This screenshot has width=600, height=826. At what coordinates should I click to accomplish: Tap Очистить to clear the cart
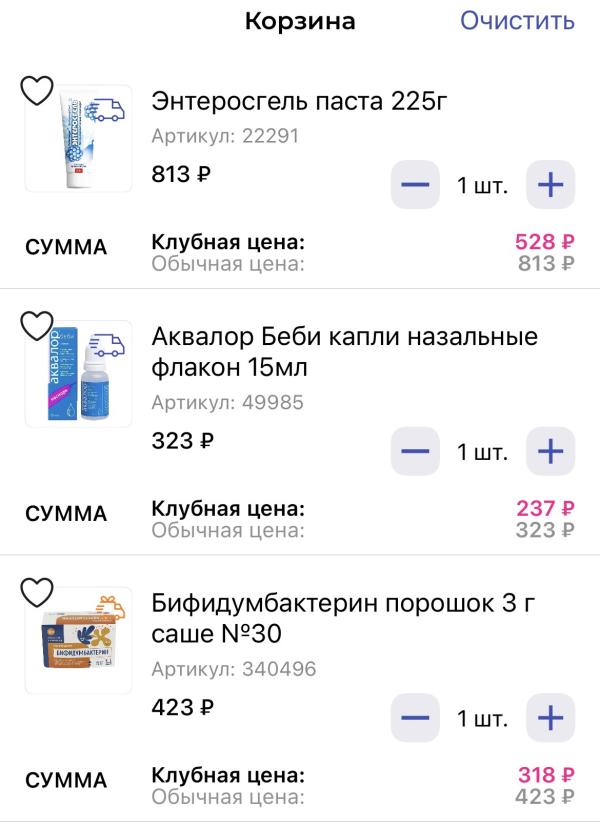point(517,21)
